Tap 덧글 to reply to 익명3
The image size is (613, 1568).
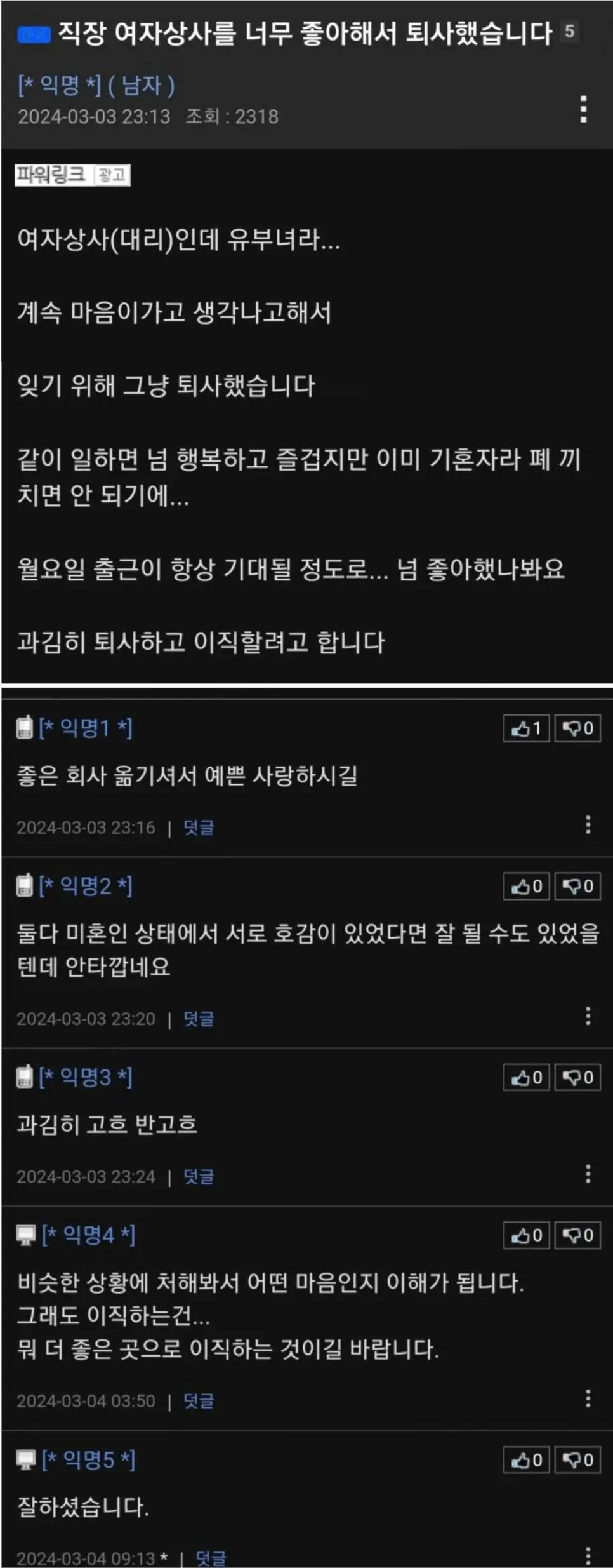tap(199, 1177)
